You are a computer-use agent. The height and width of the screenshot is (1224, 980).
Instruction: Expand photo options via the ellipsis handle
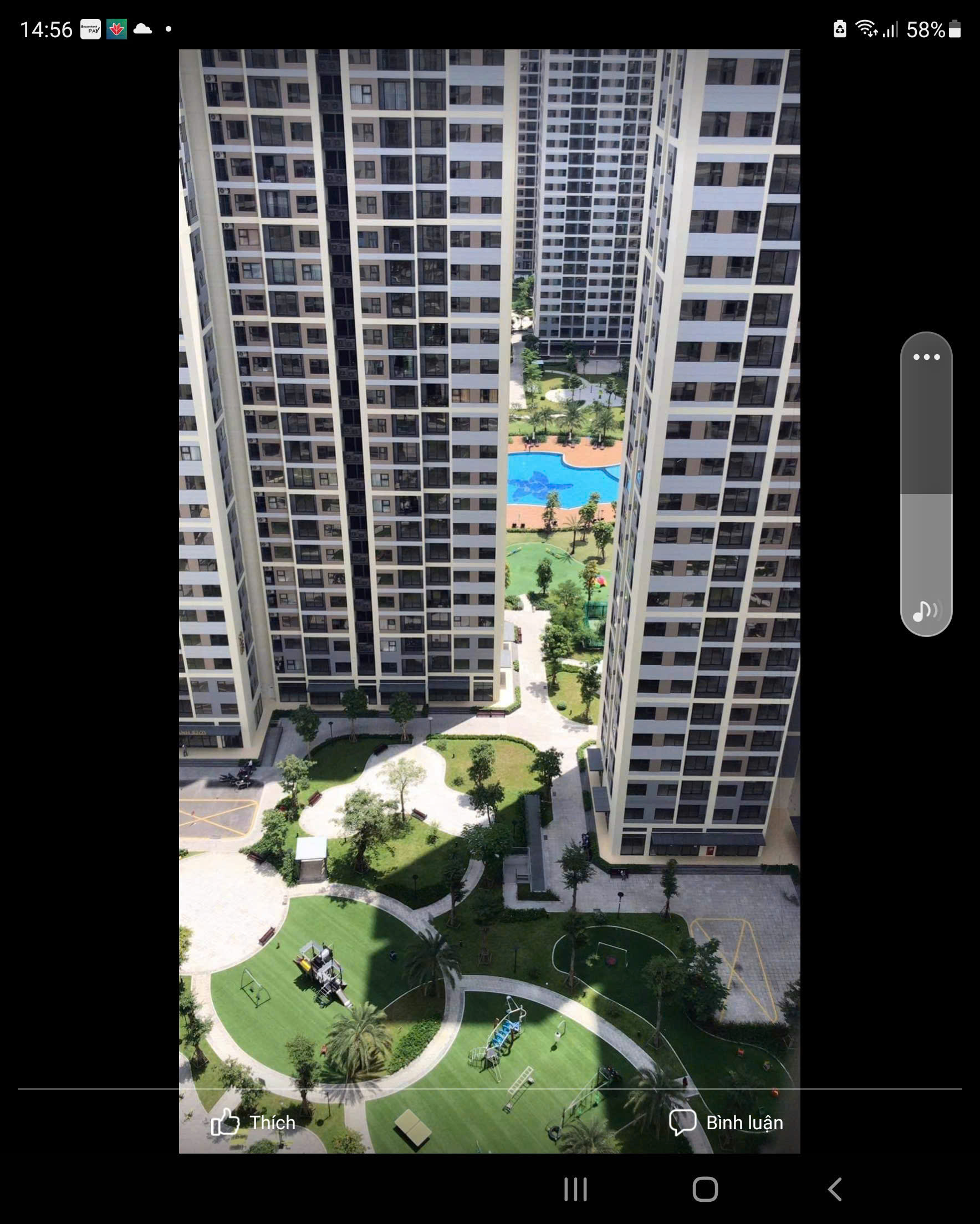tap(926, 358)
